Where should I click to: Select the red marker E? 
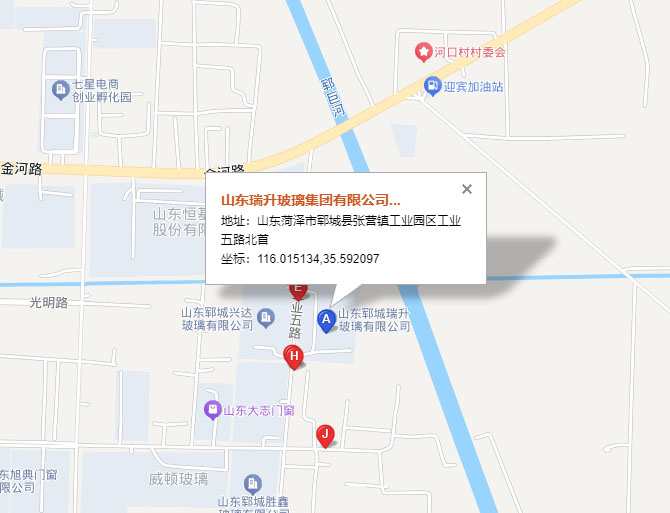pyautogui.click(x=297, y=290)
